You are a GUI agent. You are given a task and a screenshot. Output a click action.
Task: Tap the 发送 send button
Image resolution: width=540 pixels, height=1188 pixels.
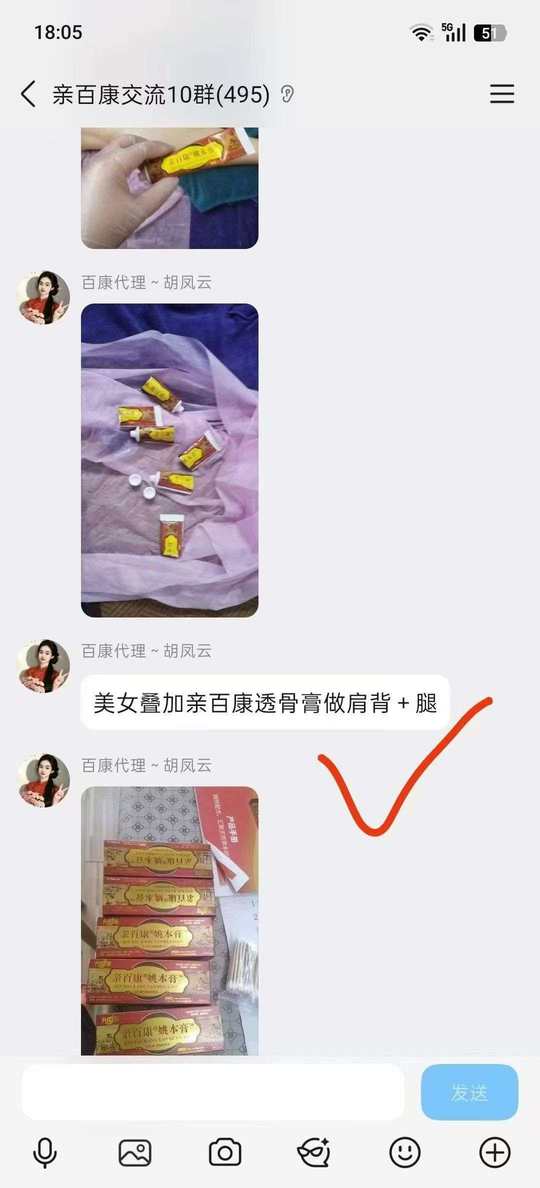(470, 1093)
